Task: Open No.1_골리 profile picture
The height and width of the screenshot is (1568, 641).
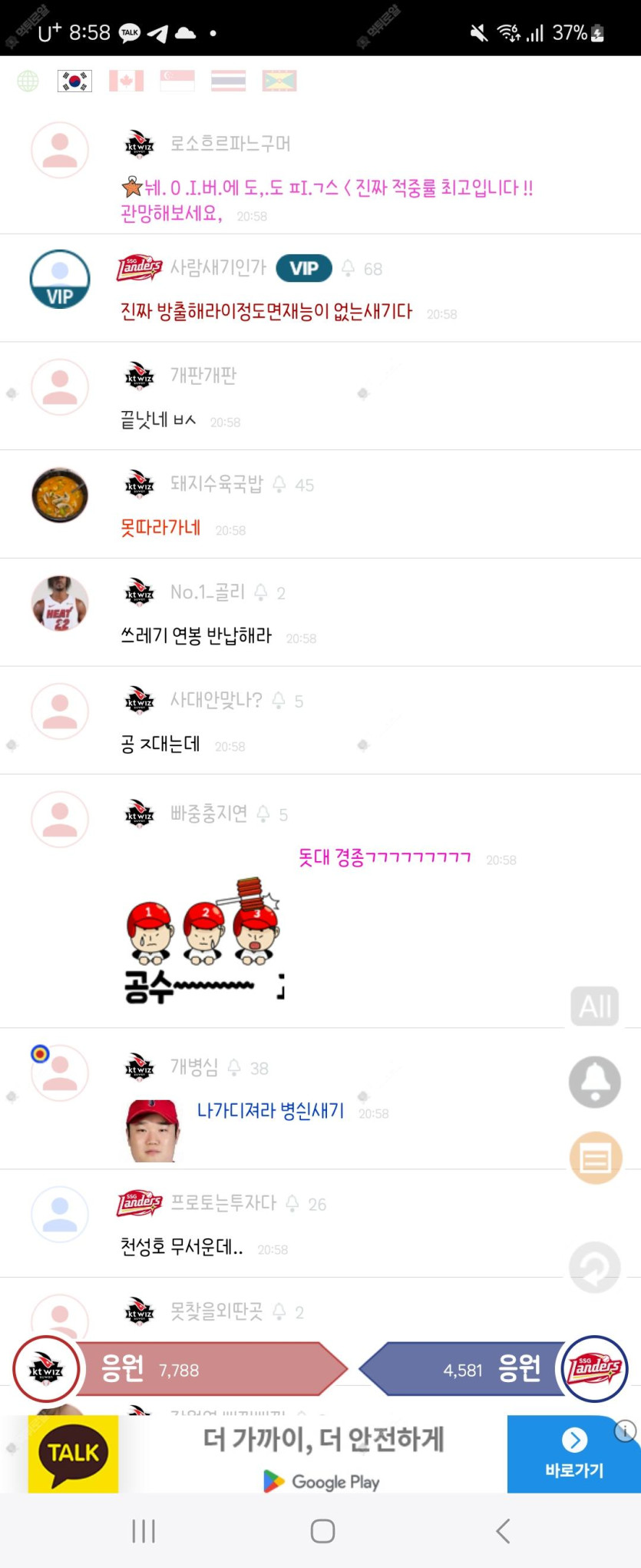Action: click(60, 604)
